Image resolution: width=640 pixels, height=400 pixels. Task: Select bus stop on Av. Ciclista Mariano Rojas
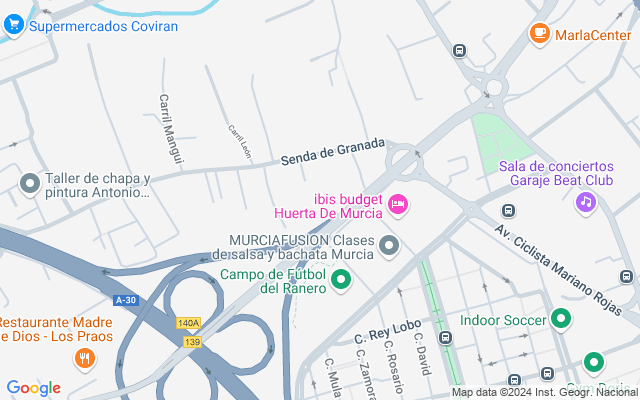pos(508,211)
